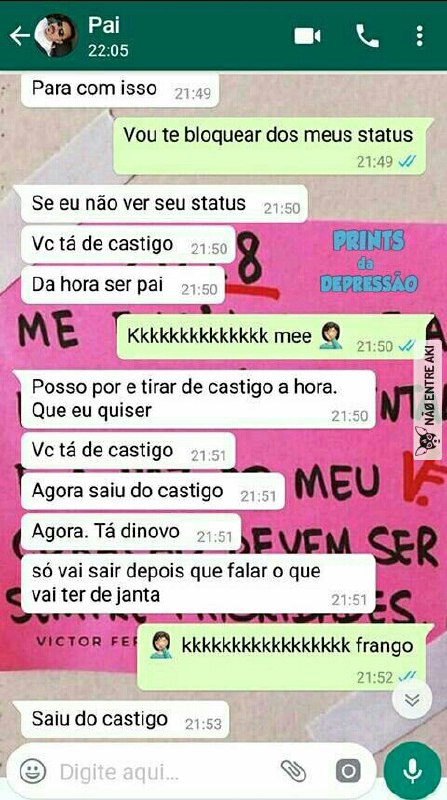This screenshot has width=447, height=800.
Task: Attach a file with the paperclip icon
Action: (293, 771)
